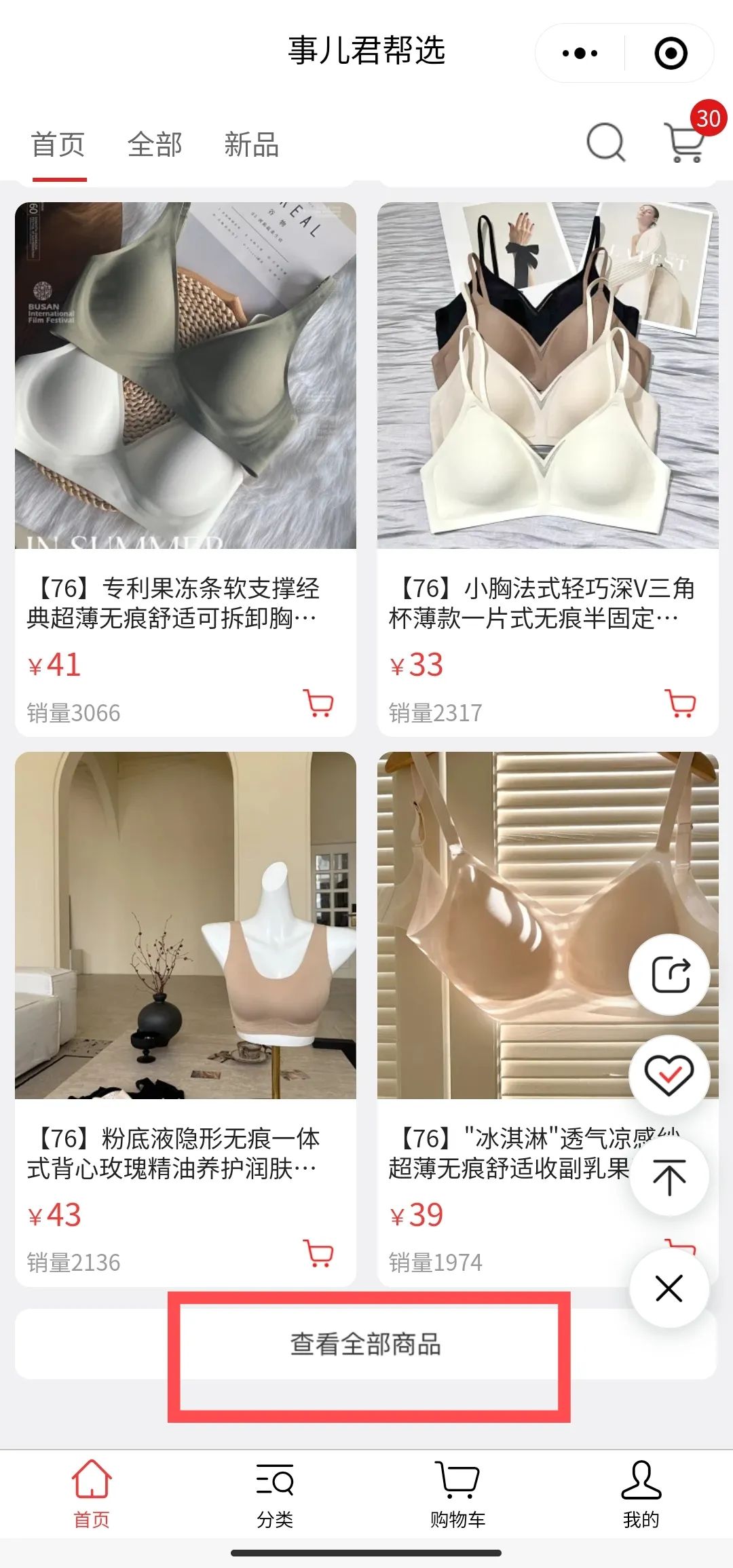Open the search magnifier icon
Image resolution: width=733 pixels, height=1568 pixels.
pos(605,142)
